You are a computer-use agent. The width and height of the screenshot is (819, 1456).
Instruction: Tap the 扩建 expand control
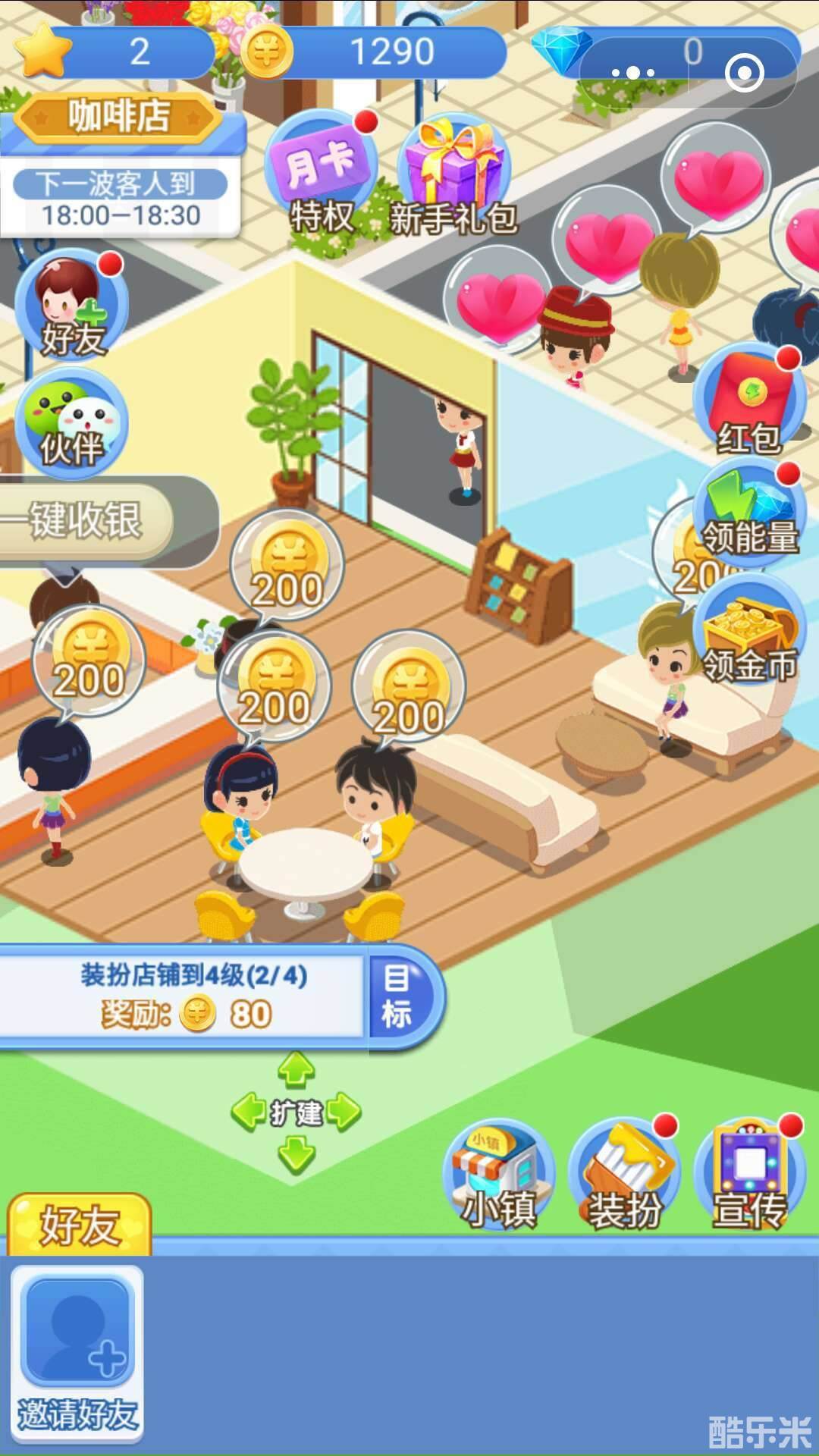click(297, 1112)
